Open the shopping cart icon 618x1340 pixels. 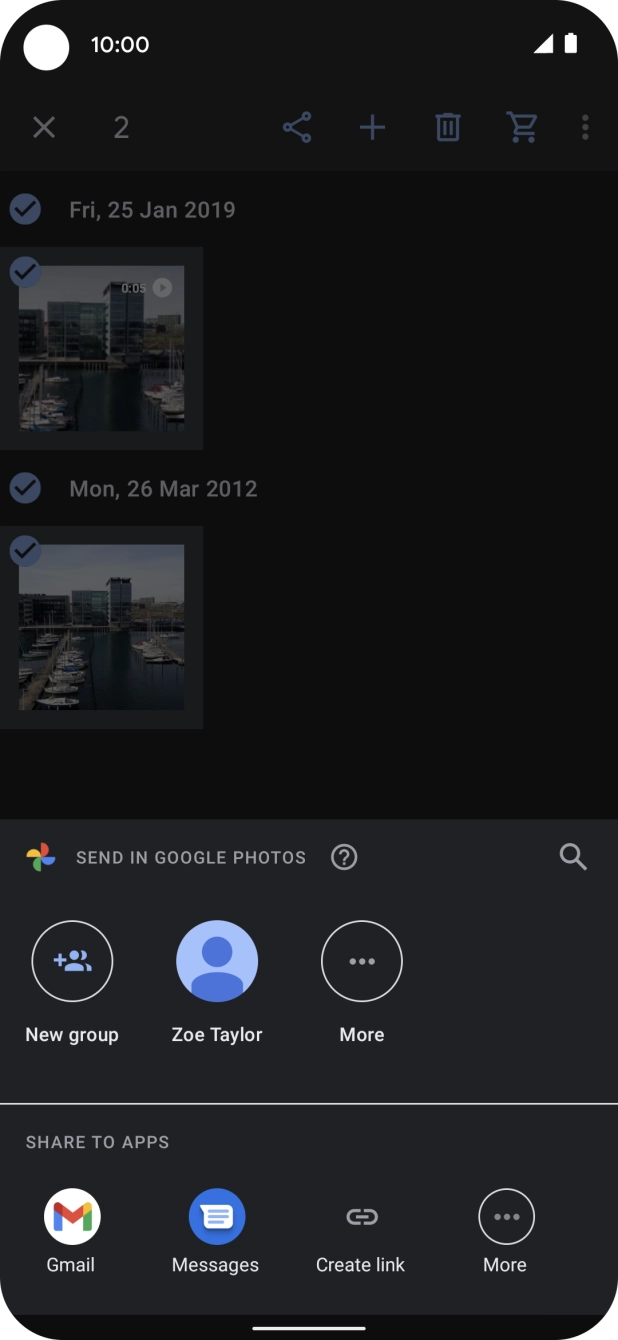point(522,127)
